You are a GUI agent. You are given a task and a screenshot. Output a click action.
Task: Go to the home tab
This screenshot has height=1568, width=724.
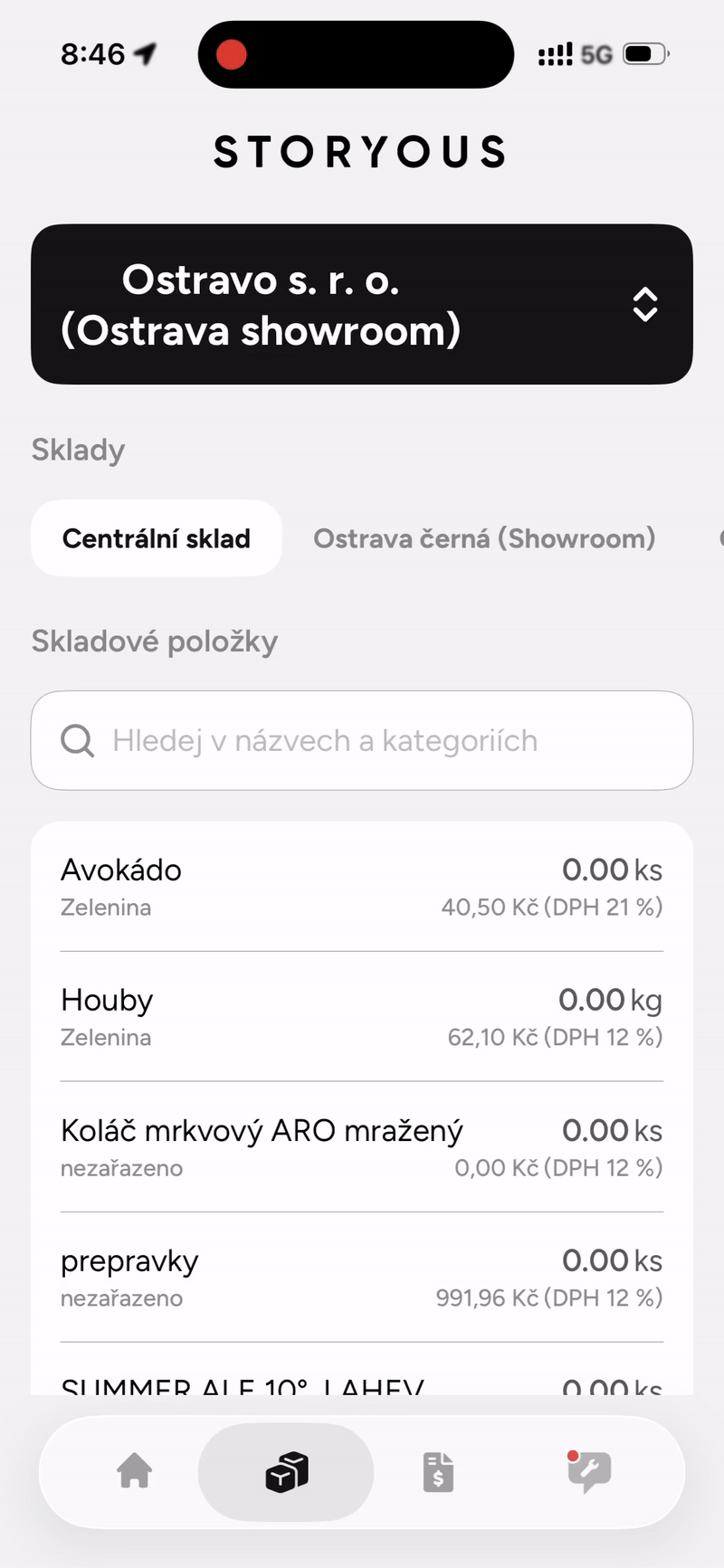click(135, 1471)
